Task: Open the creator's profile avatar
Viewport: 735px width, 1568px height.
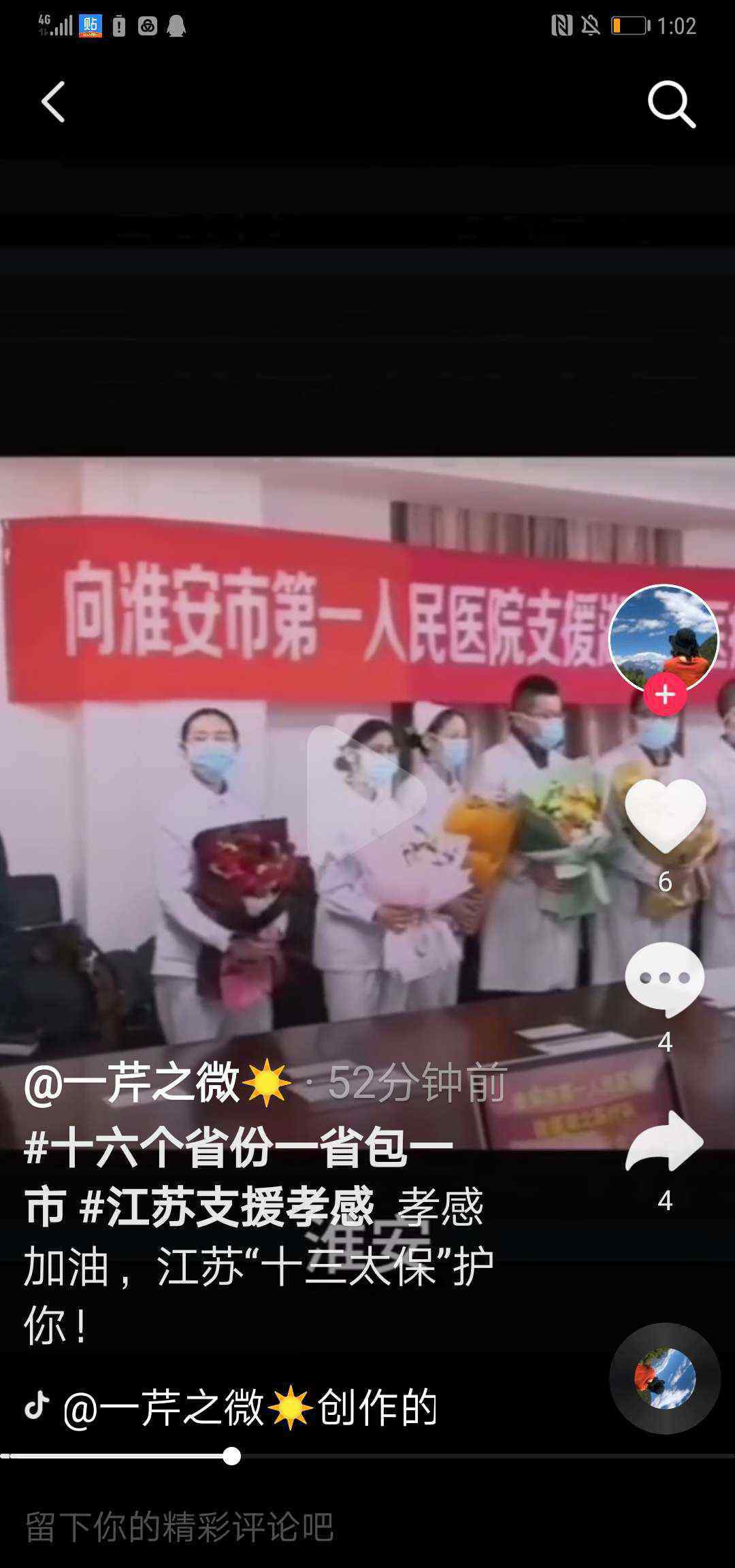Action: [x=664, y=639]
